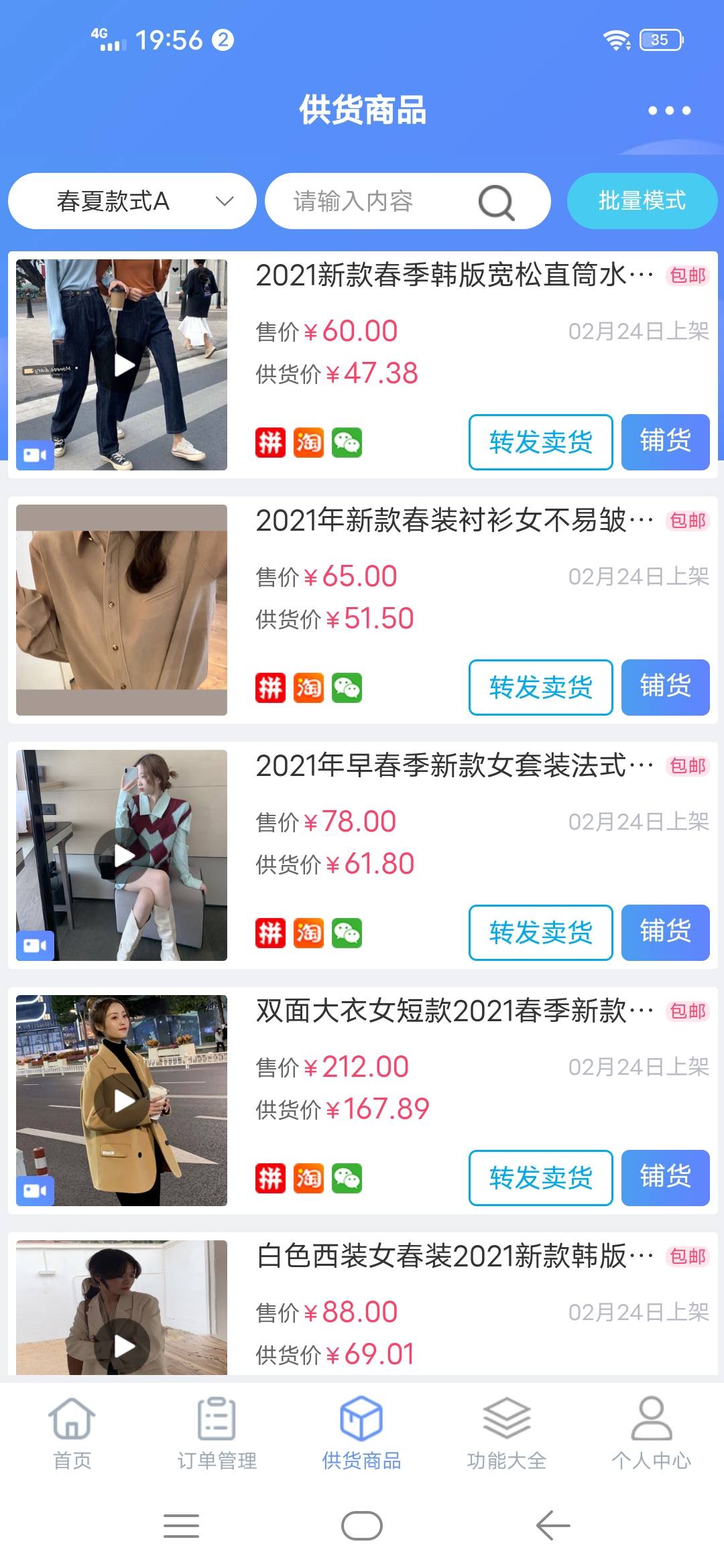Switch to the 个人中心 tab
The height and width of the screenshot is (1568, 724).
[x=651, y=1434]
